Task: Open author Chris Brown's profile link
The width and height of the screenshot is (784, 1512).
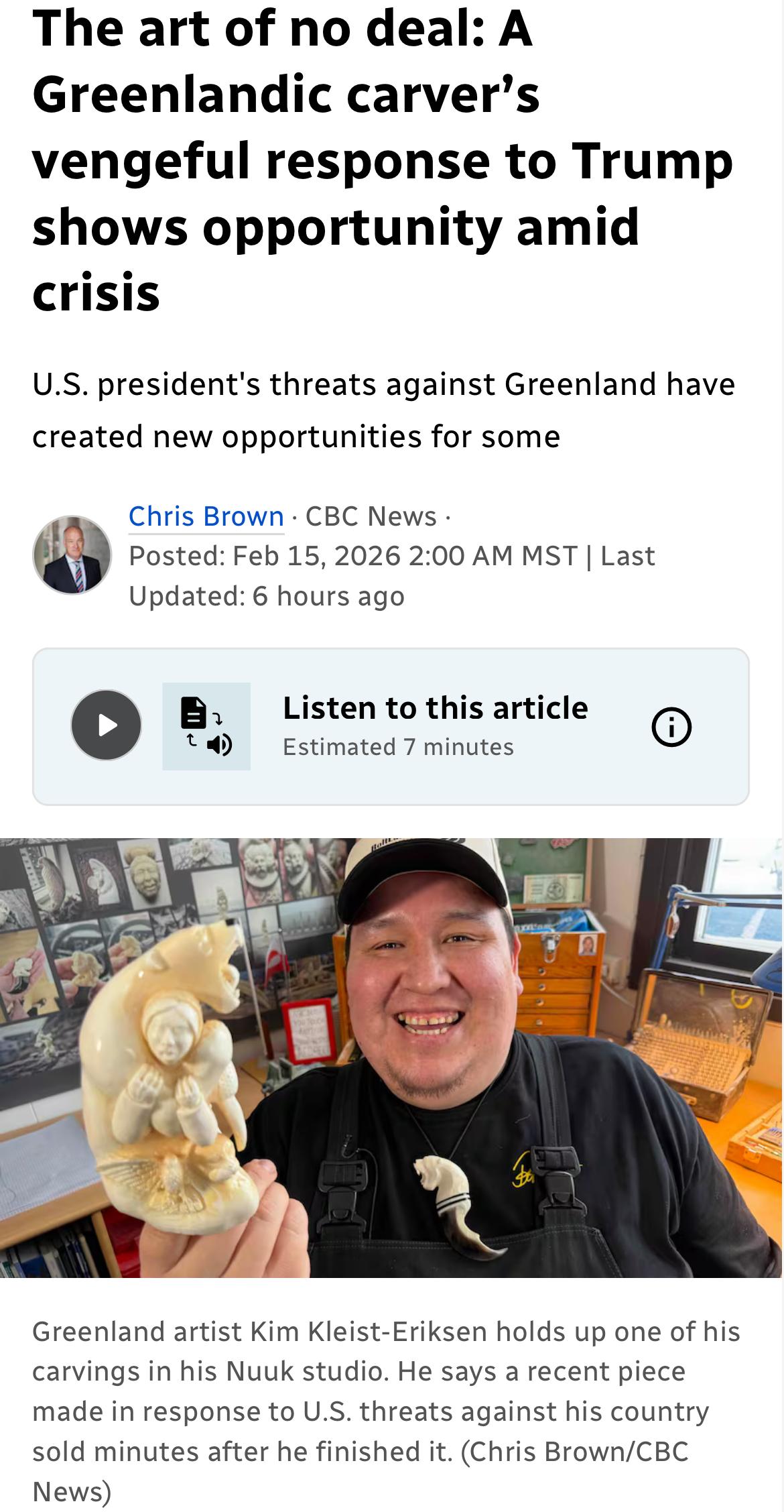Action: click(x=206, y=516)
